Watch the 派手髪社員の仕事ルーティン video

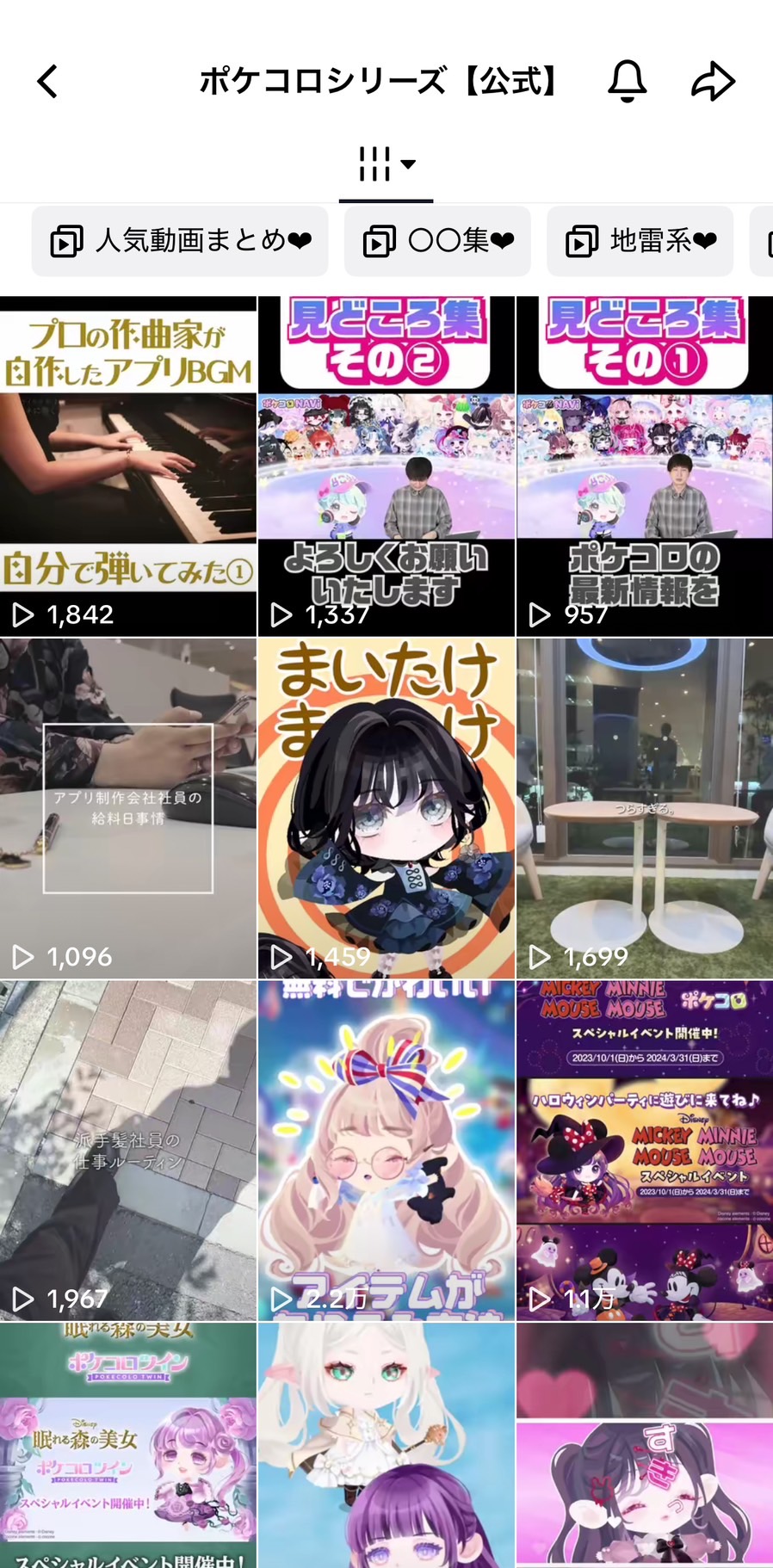click(x=128, y=1151)
